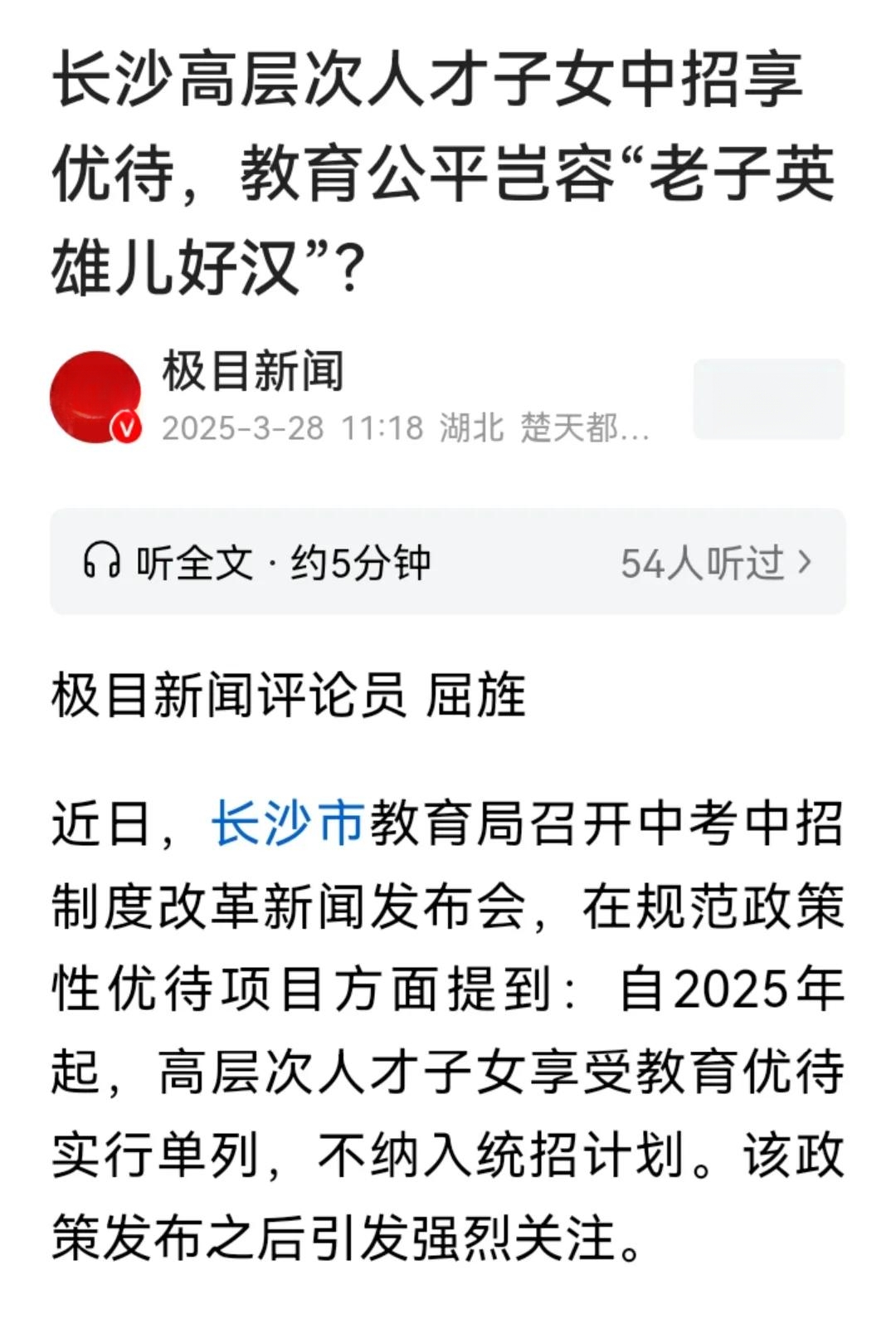Viewport: 896px width, 1319px height.
Task: Open the 极目新闻 author profile avatar
Action: [x=95, y=397]
